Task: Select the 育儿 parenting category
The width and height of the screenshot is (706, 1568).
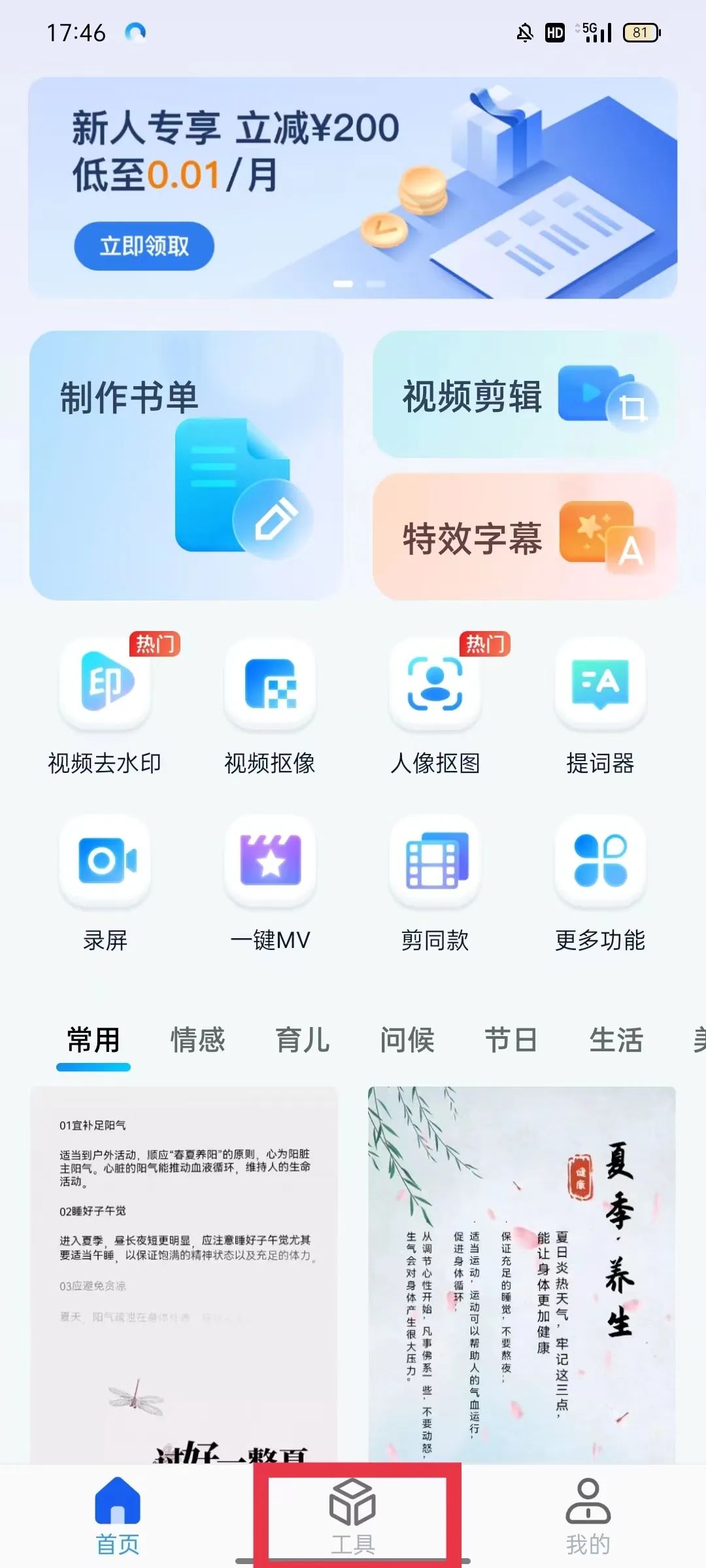Action: pos(301,1040)
